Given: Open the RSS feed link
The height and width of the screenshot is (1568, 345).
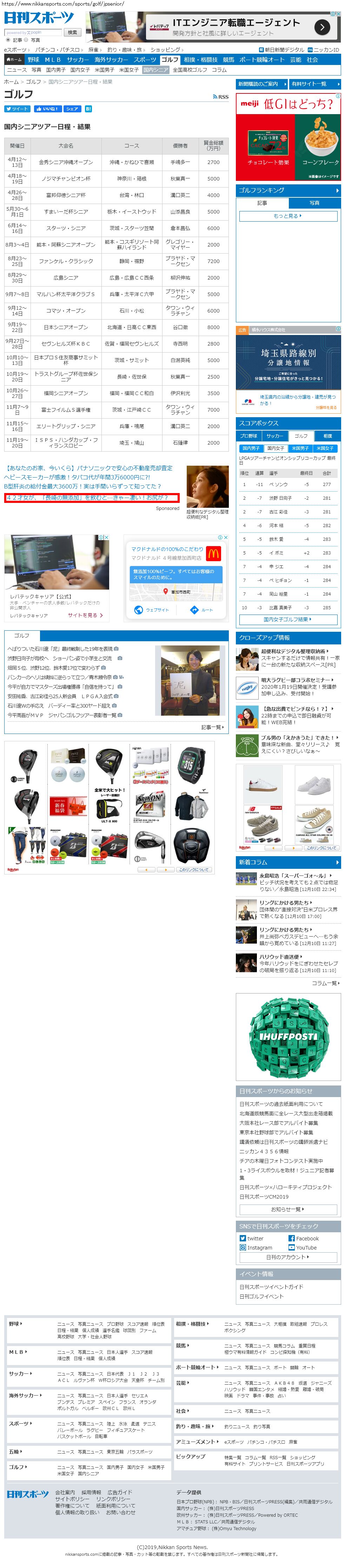Looking at the screenshot, I should point(221,97).
